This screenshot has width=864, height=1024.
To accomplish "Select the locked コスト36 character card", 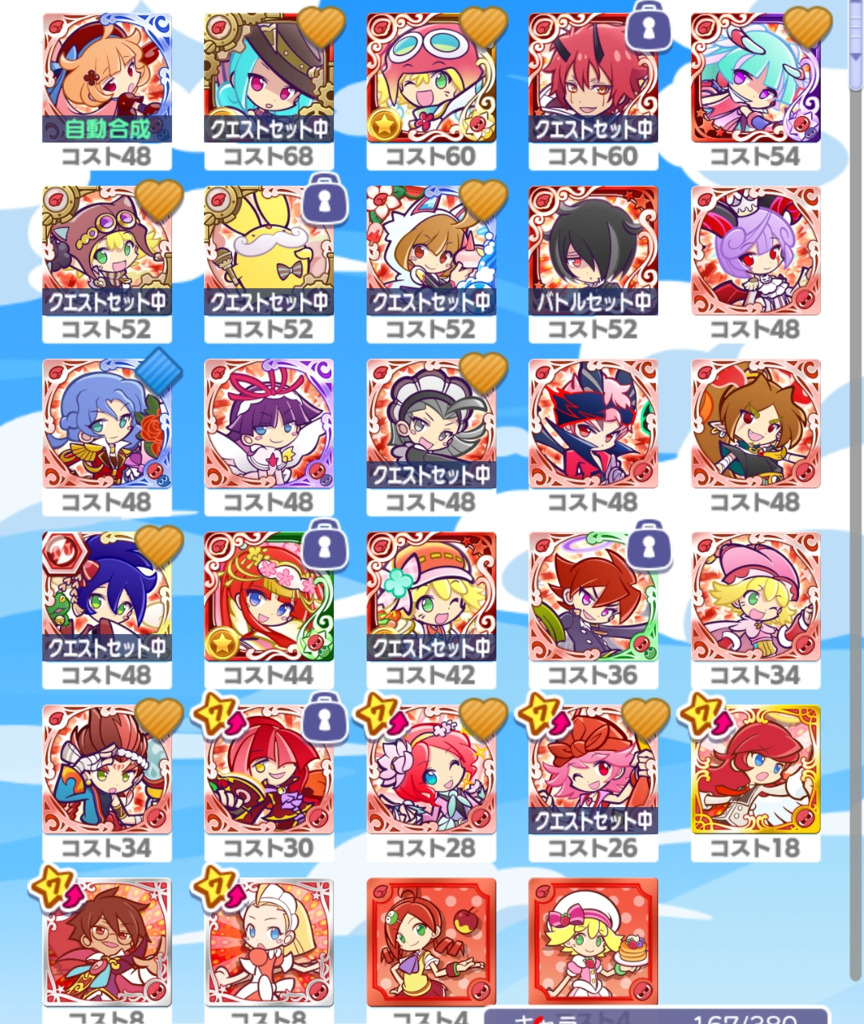I will coord(593,597).
